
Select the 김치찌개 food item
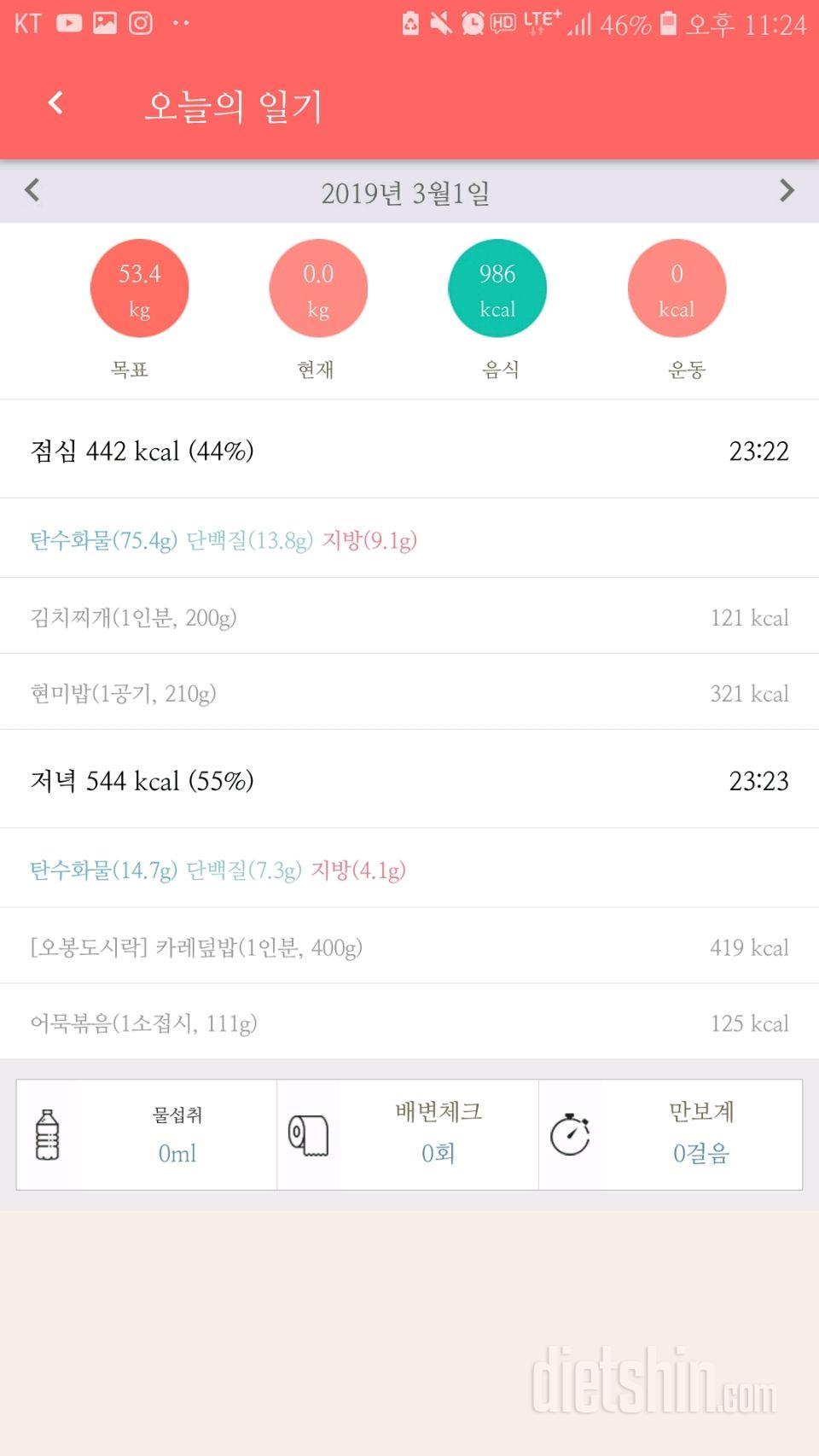409,617
